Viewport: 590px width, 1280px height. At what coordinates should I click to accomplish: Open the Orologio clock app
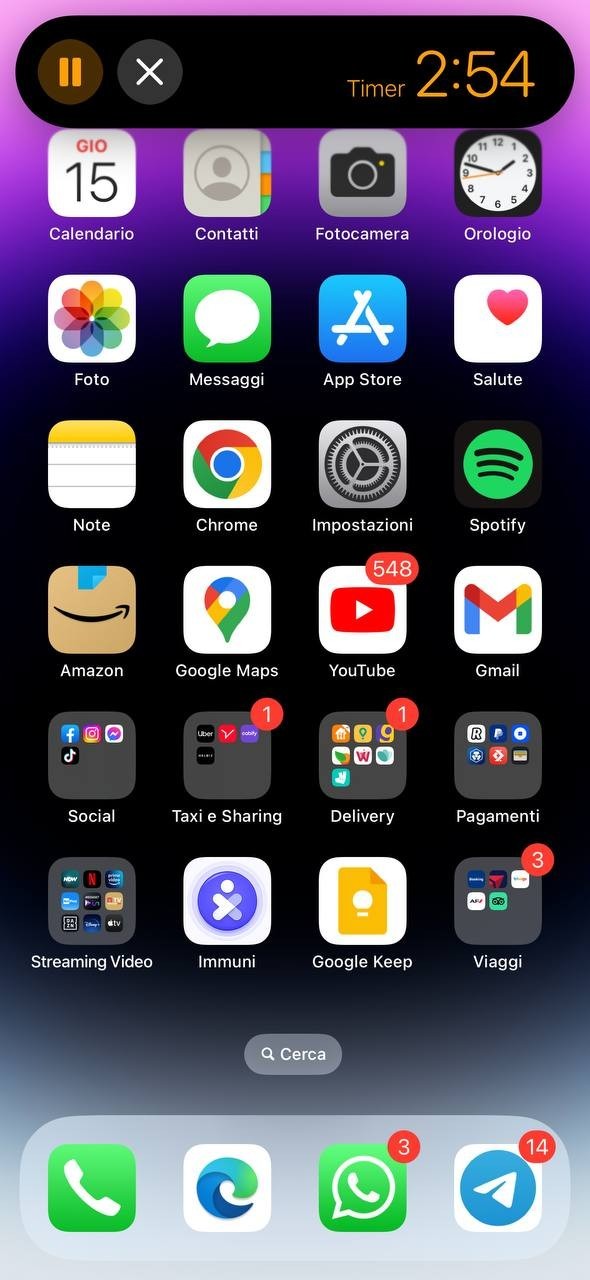(x=498, y=173)
